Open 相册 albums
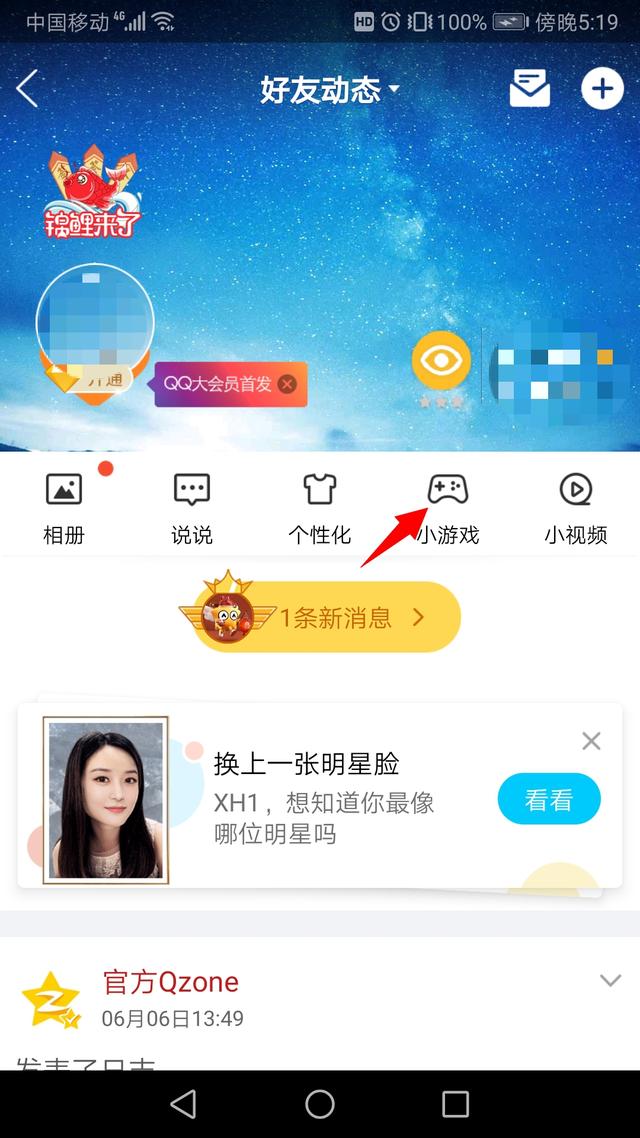 click(64, 509)
